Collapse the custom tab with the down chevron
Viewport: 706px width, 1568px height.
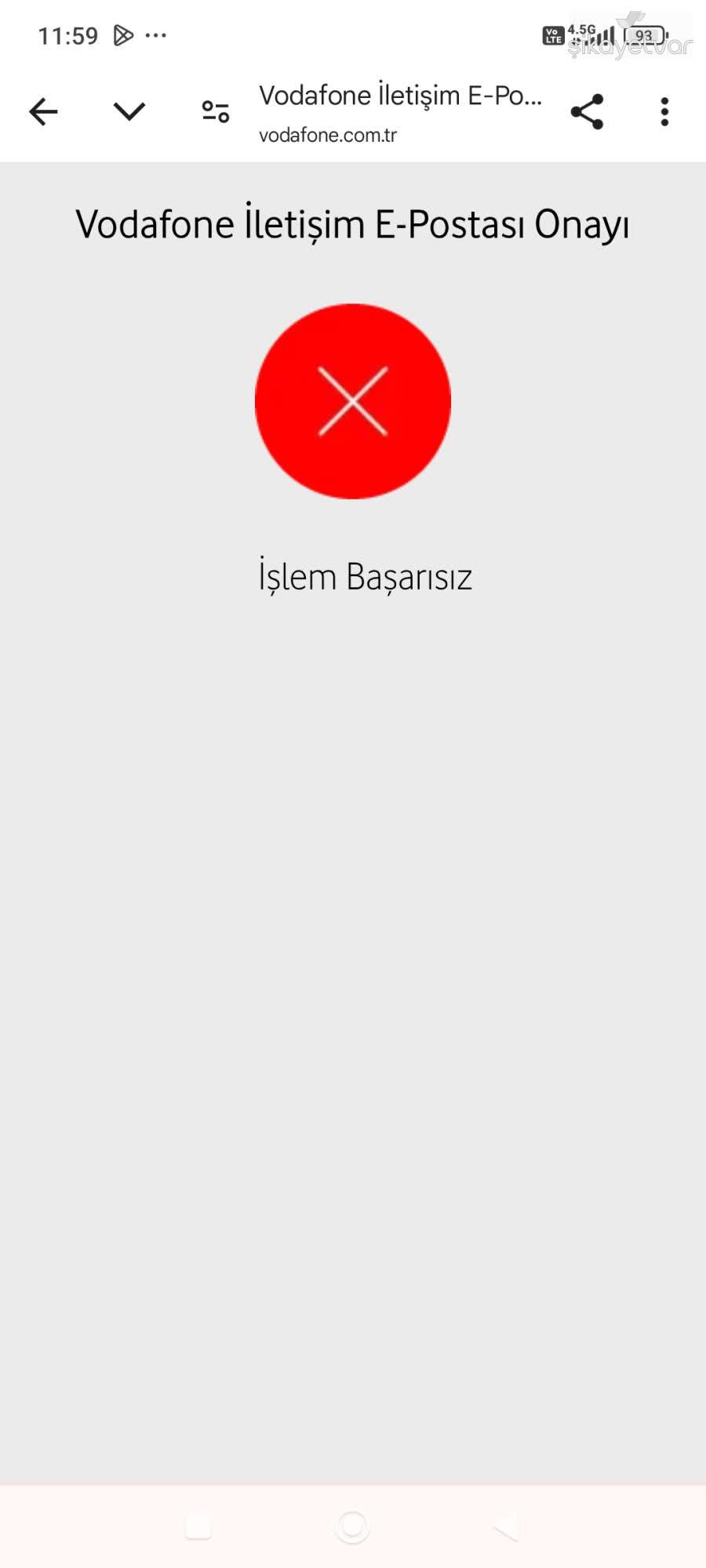click(x=128, y=111)
